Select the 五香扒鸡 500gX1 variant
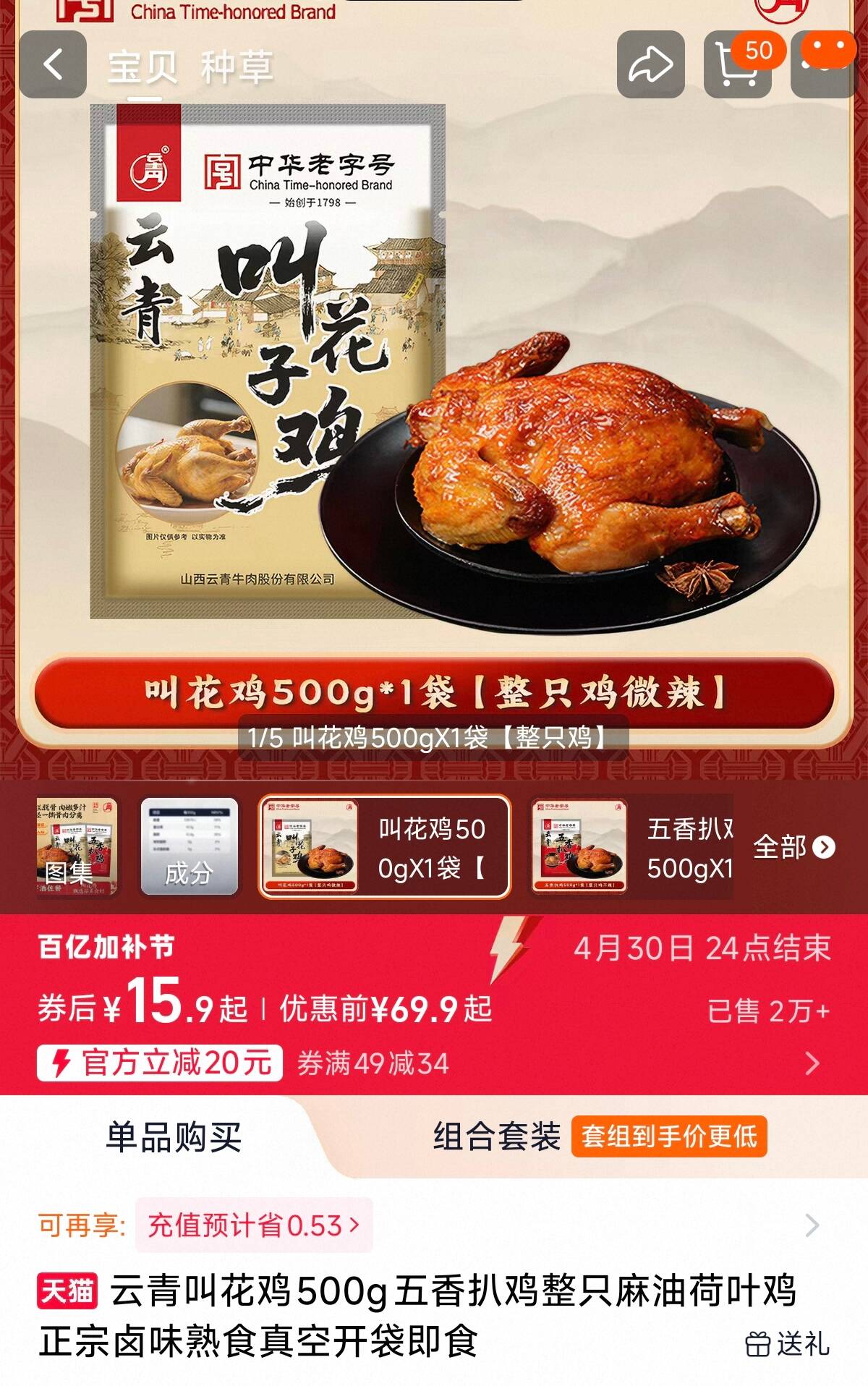The width and height of the screenshot is (868, 1386). click(631, 847)
